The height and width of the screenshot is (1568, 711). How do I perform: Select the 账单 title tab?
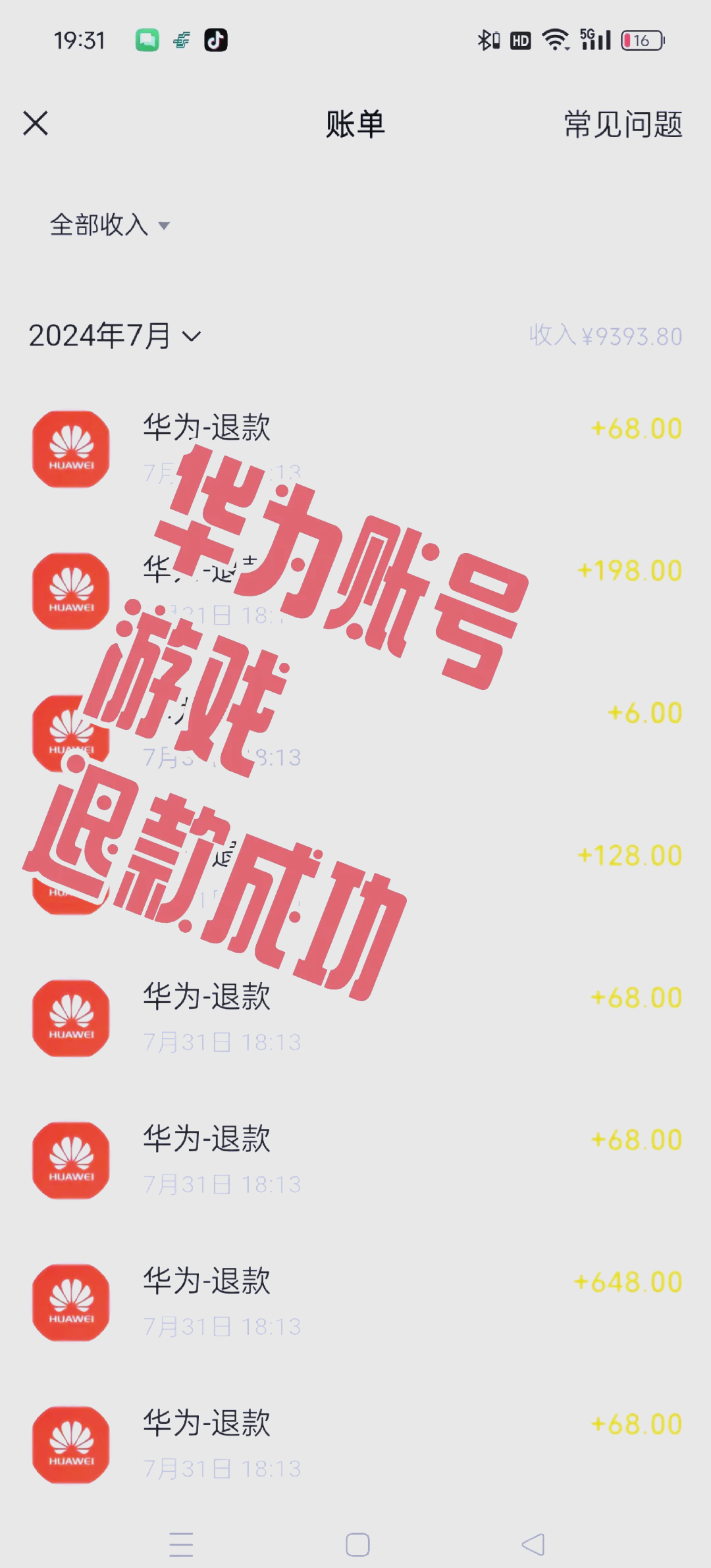(355, 126)
